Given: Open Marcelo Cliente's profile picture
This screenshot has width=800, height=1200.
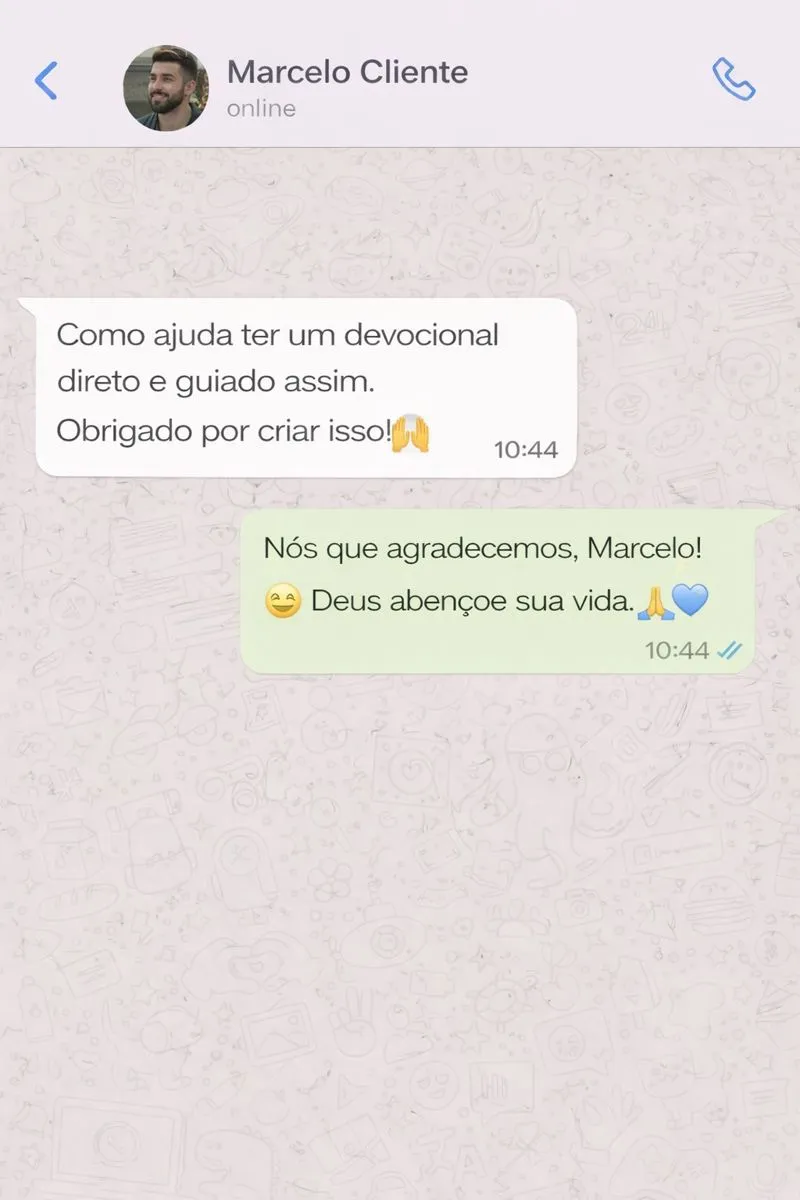Looking at the screenshot, I should [165, 84].
